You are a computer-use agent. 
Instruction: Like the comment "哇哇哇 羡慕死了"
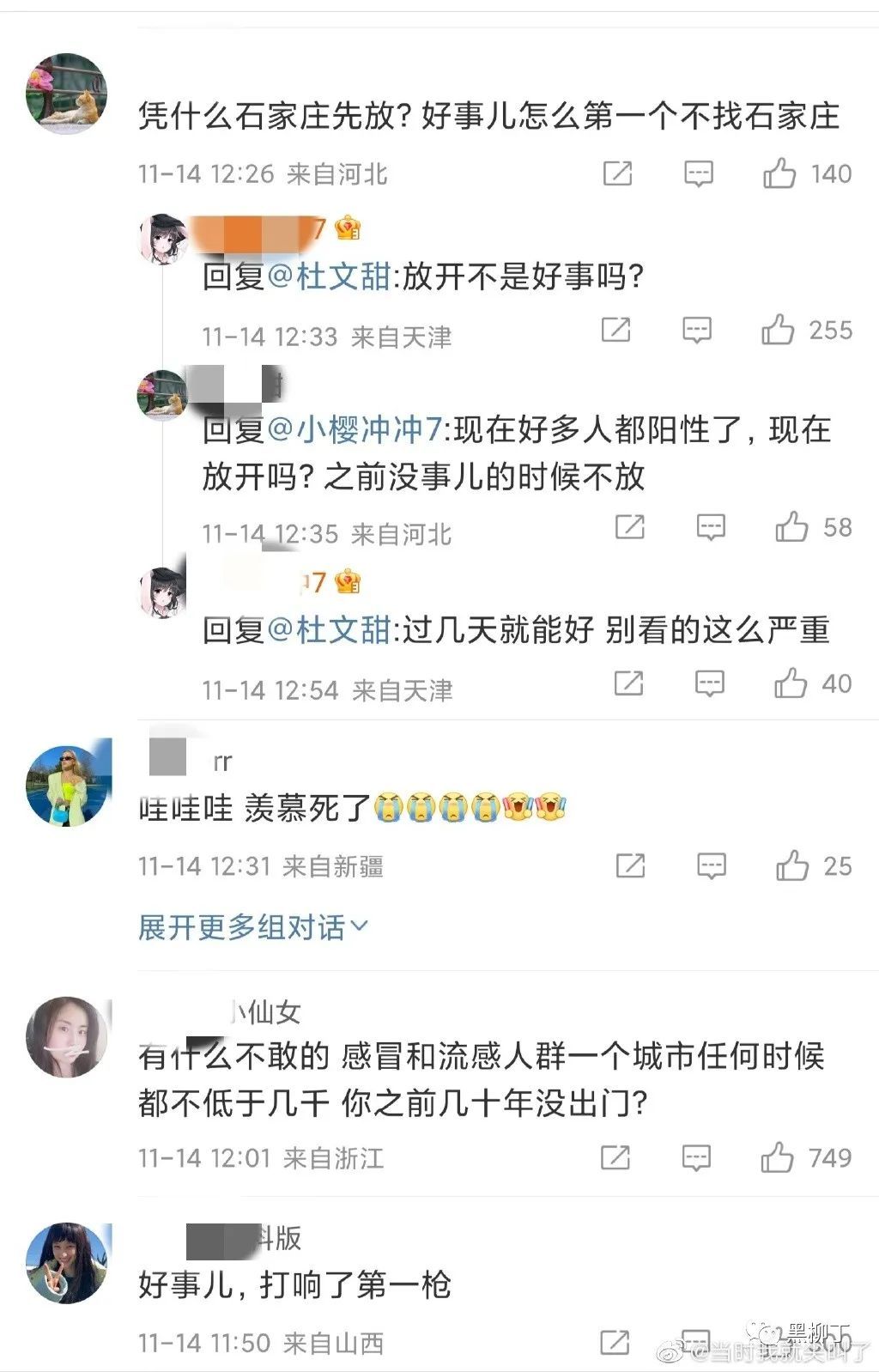[x=792, y=866]
